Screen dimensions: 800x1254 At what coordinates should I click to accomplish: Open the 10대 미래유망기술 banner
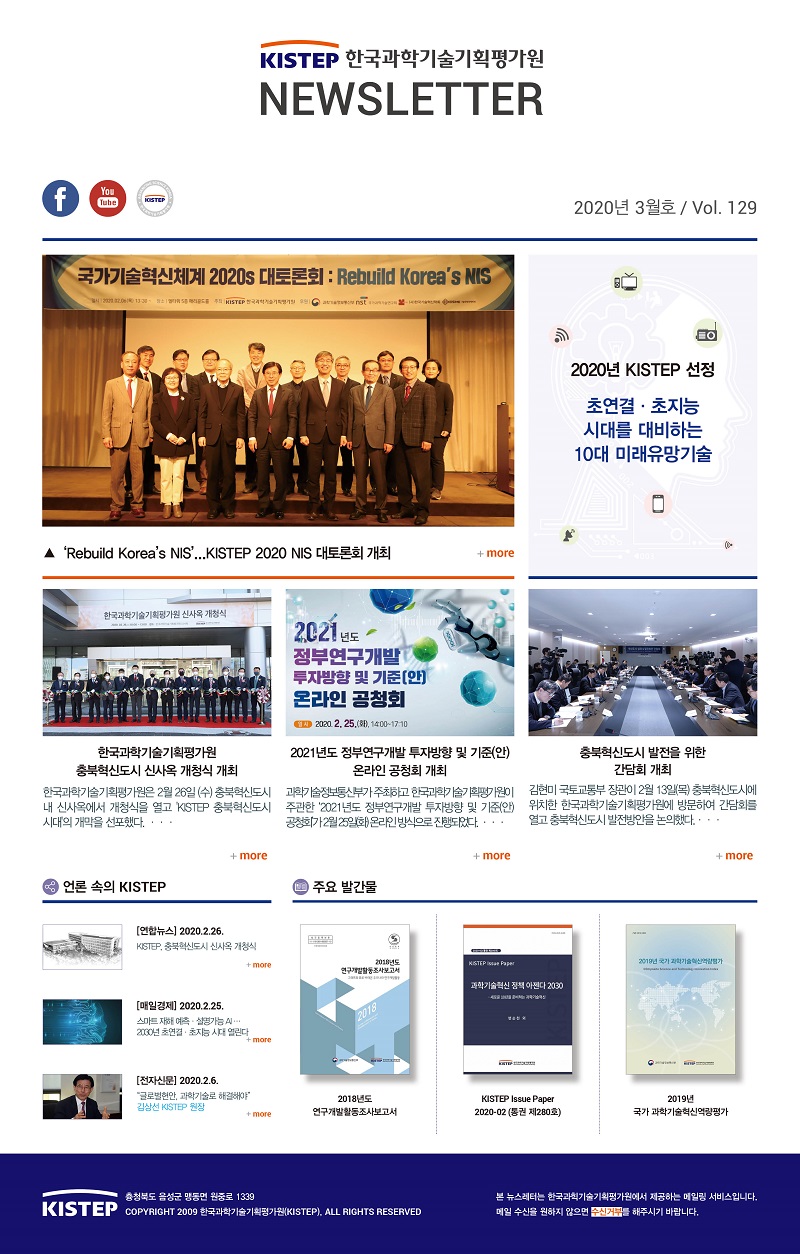click(643, 415)
